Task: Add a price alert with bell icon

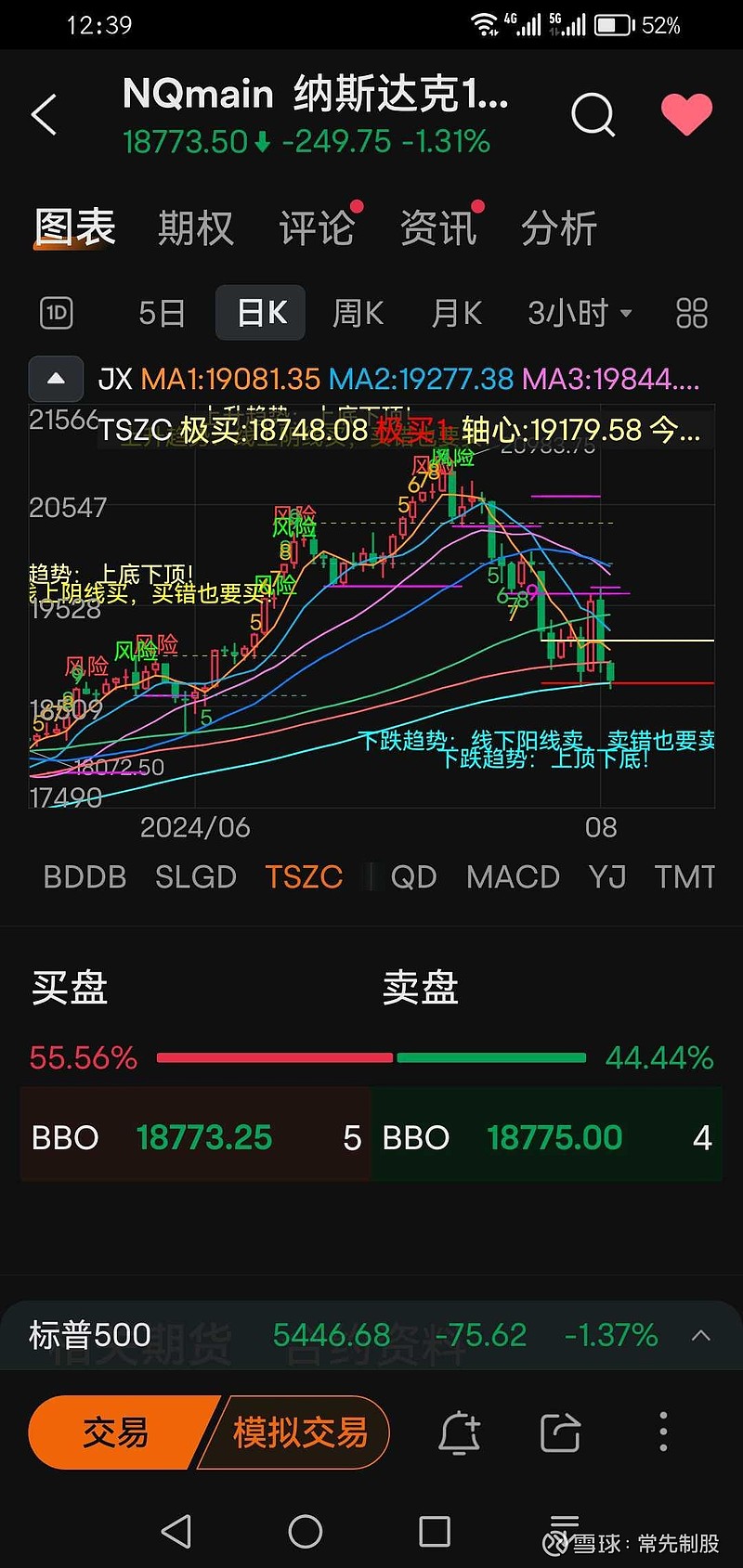Action: (x=459, y=1432)
